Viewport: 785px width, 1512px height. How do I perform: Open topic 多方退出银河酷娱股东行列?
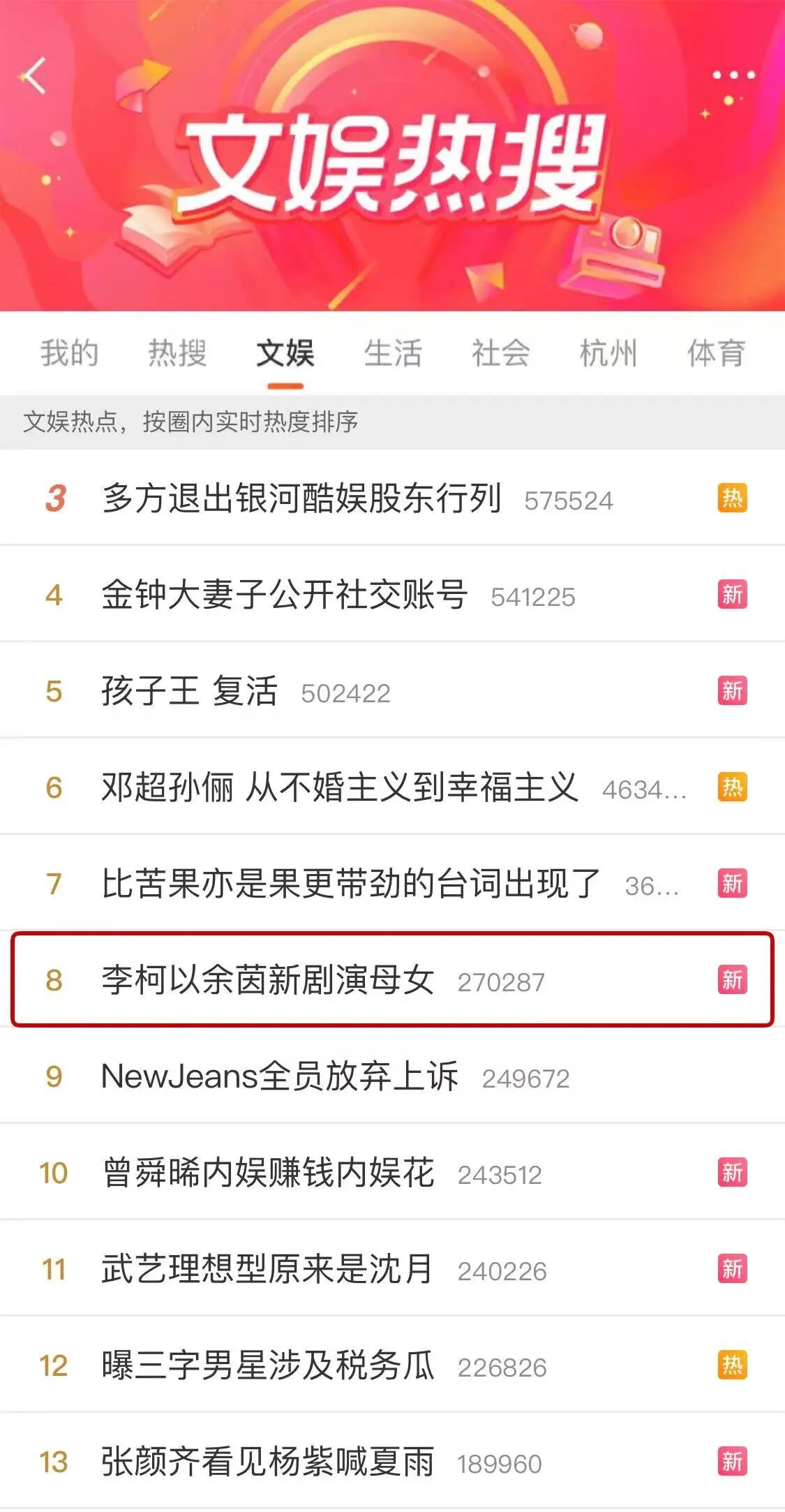pos(301,498)
